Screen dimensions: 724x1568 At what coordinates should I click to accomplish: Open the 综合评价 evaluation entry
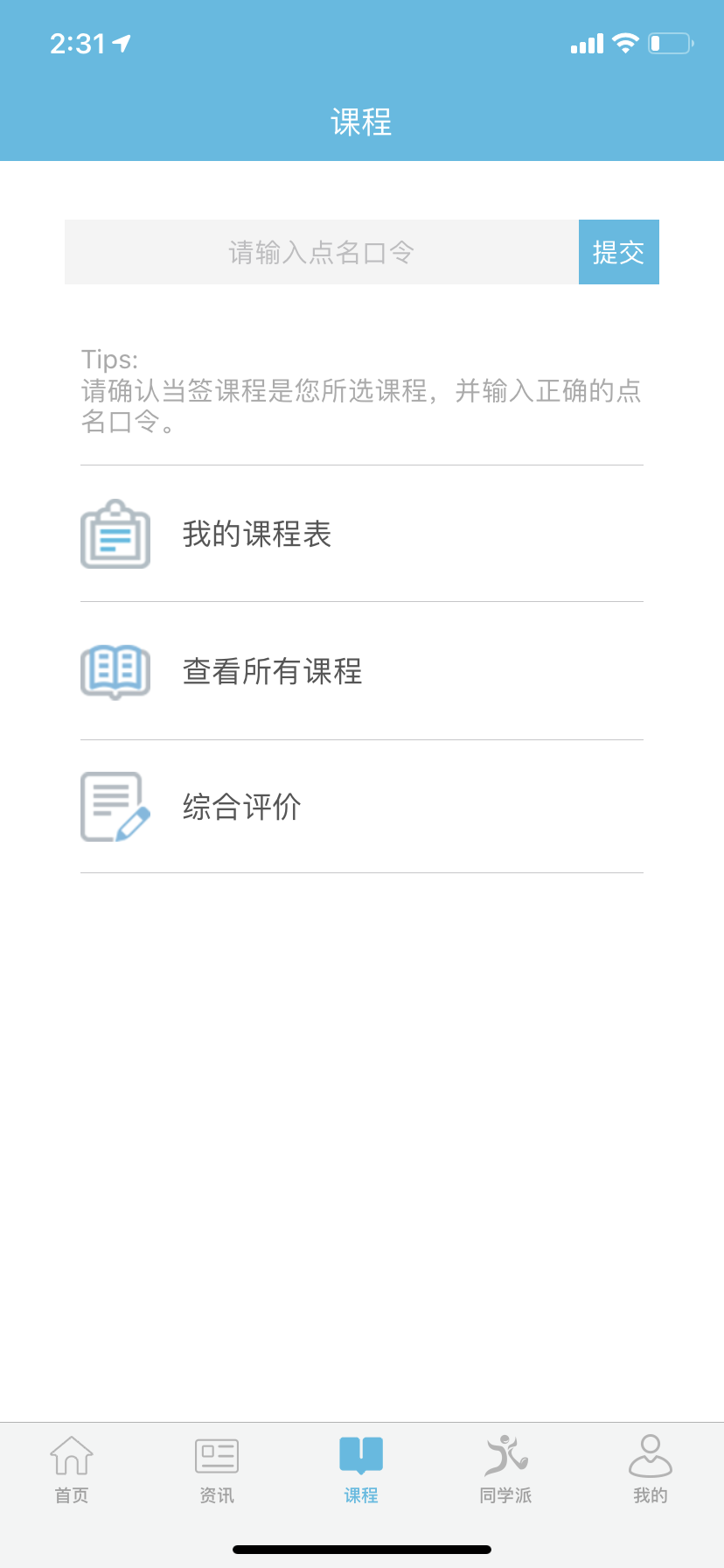pos(241,806)
